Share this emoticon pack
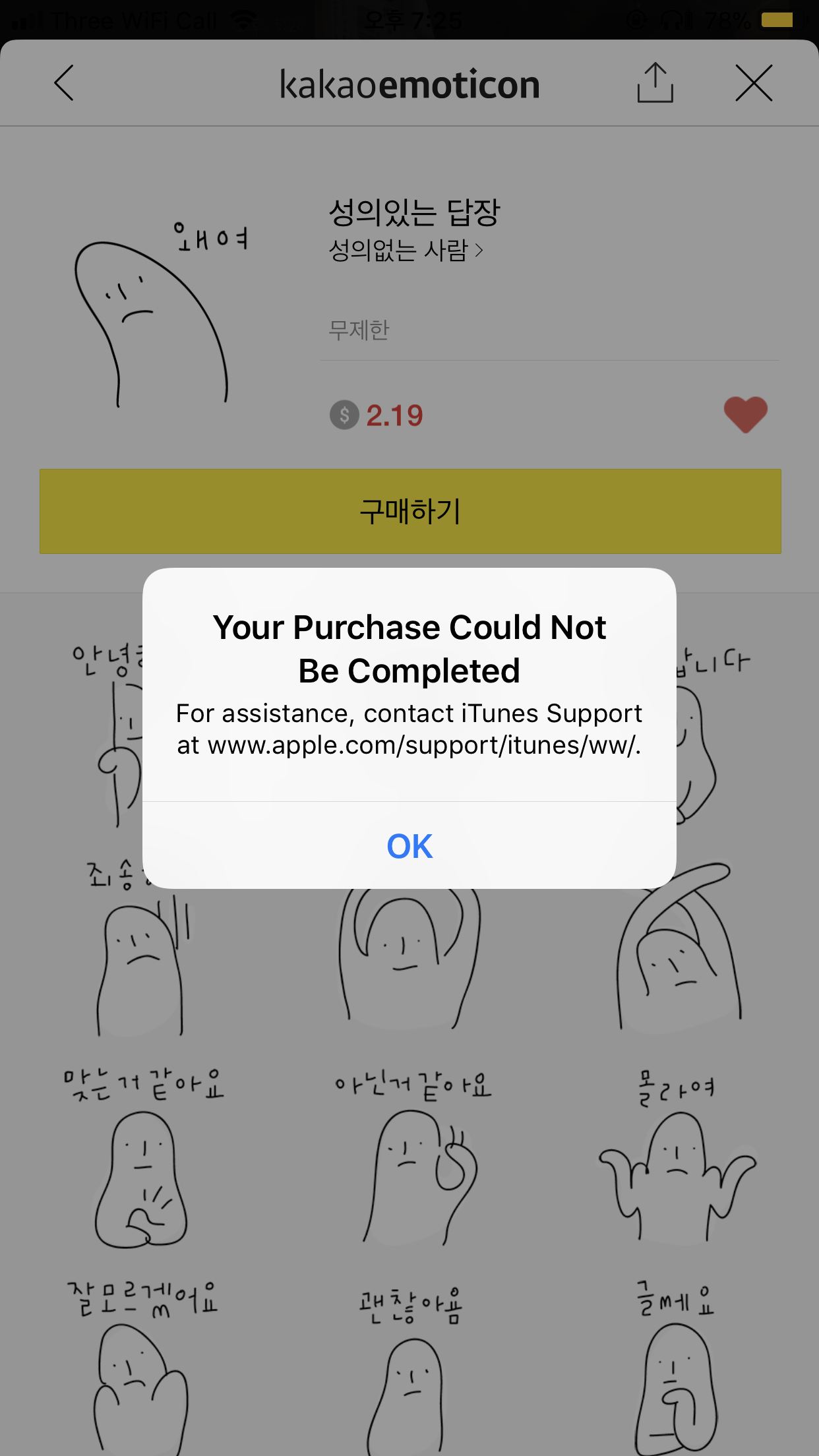This screenshot has height=1456, width=819. point(655,84)
